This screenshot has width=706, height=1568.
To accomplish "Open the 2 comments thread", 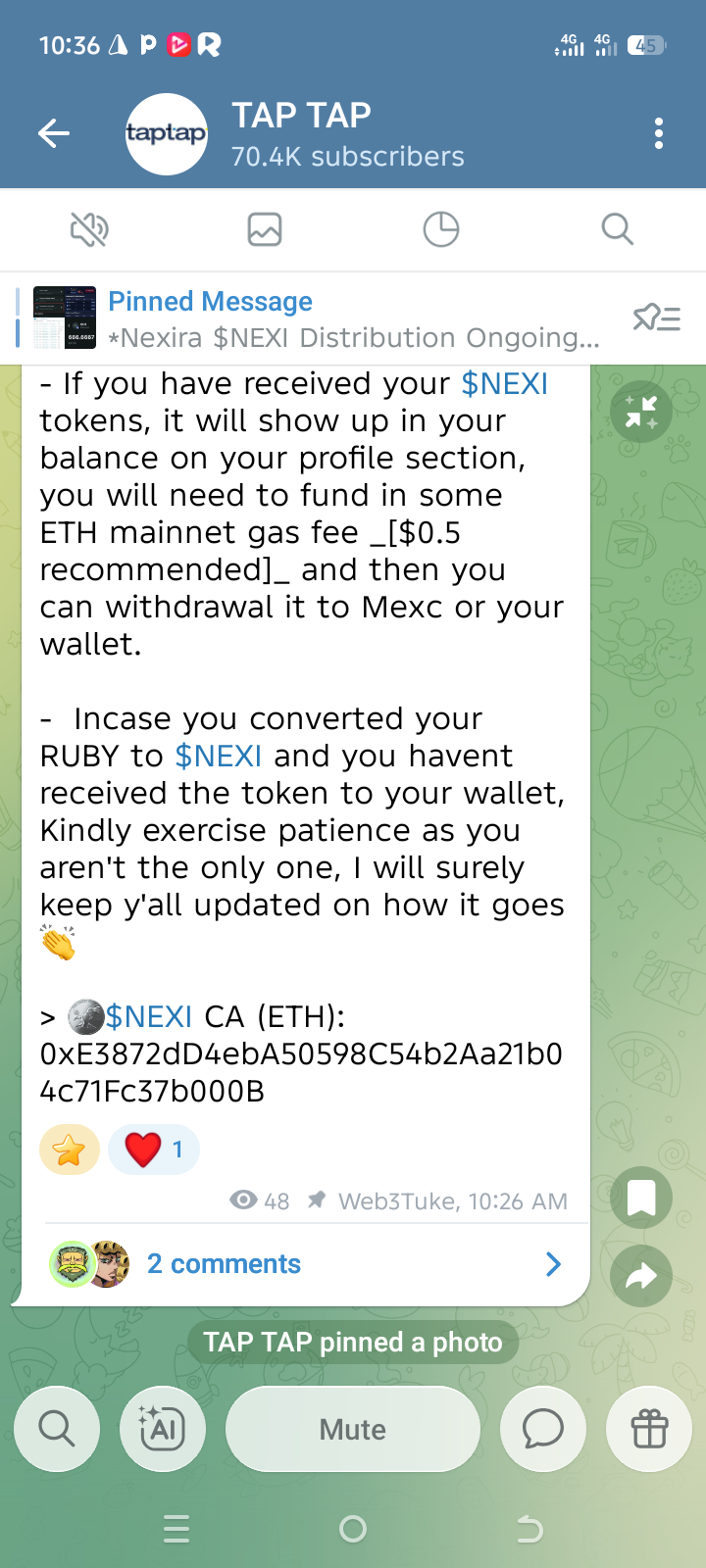I will point(304,1264).
